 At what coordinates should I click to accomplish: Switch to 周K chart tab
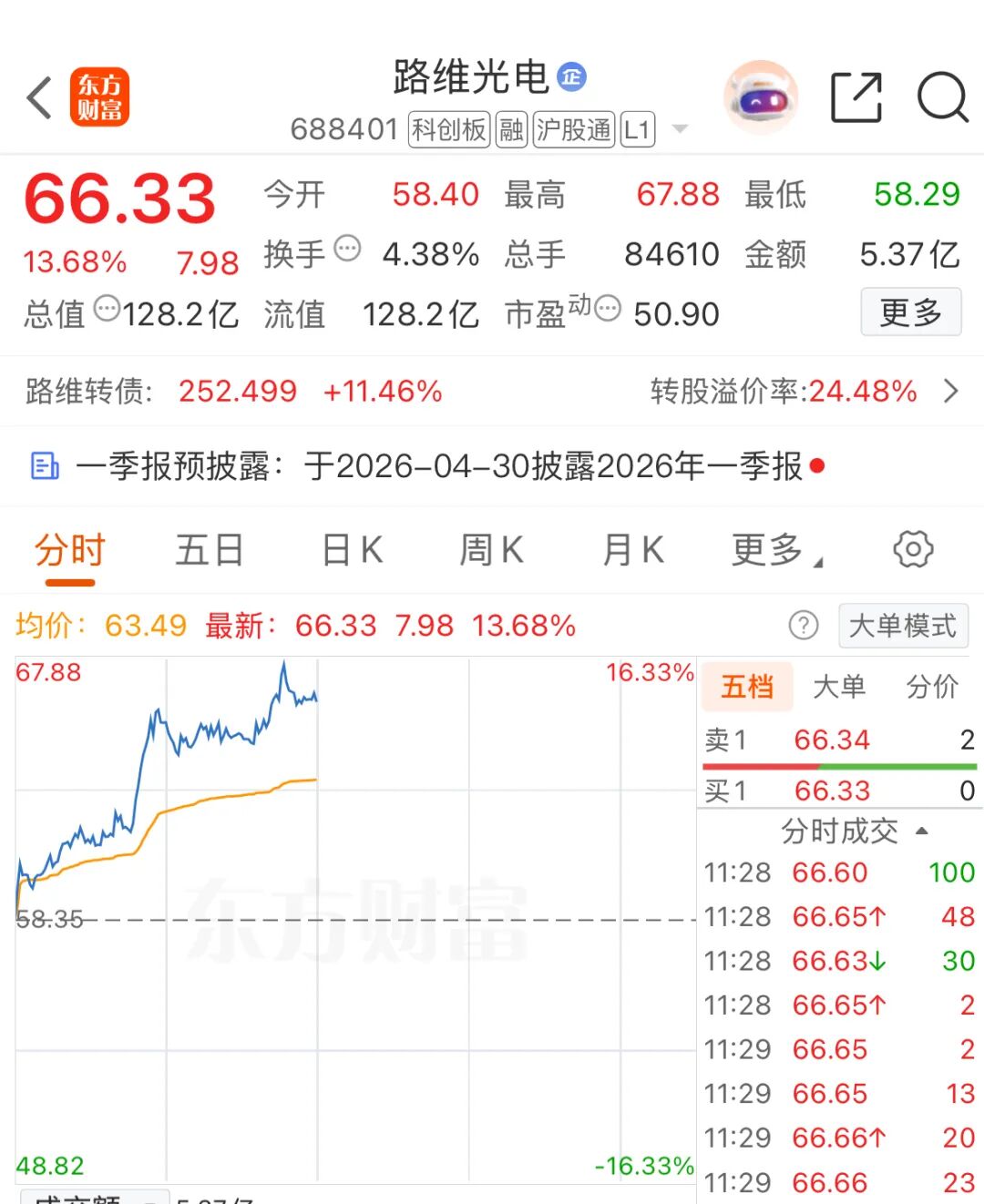point(491,550)
